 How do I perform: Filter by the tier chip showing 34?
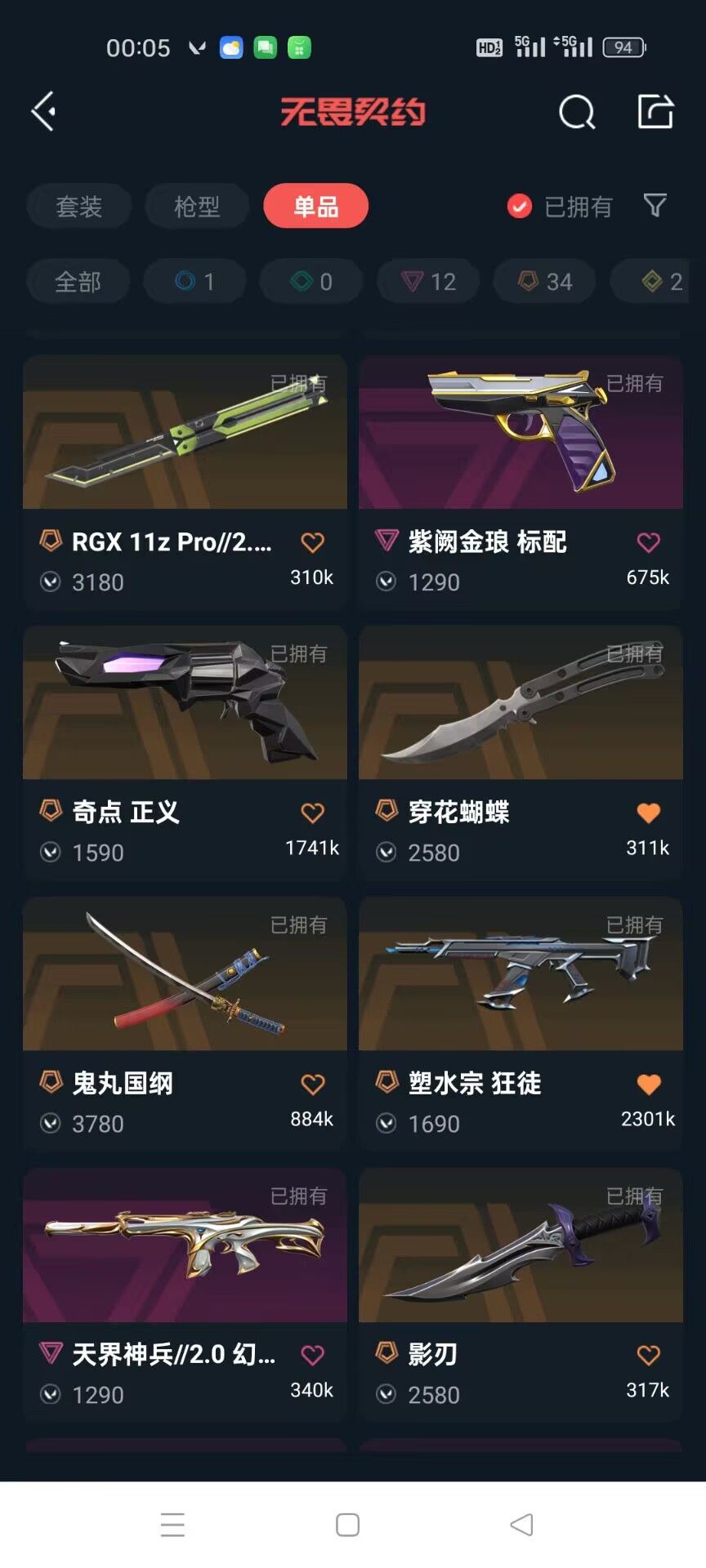pyautogui.click(x=545, y=282)
